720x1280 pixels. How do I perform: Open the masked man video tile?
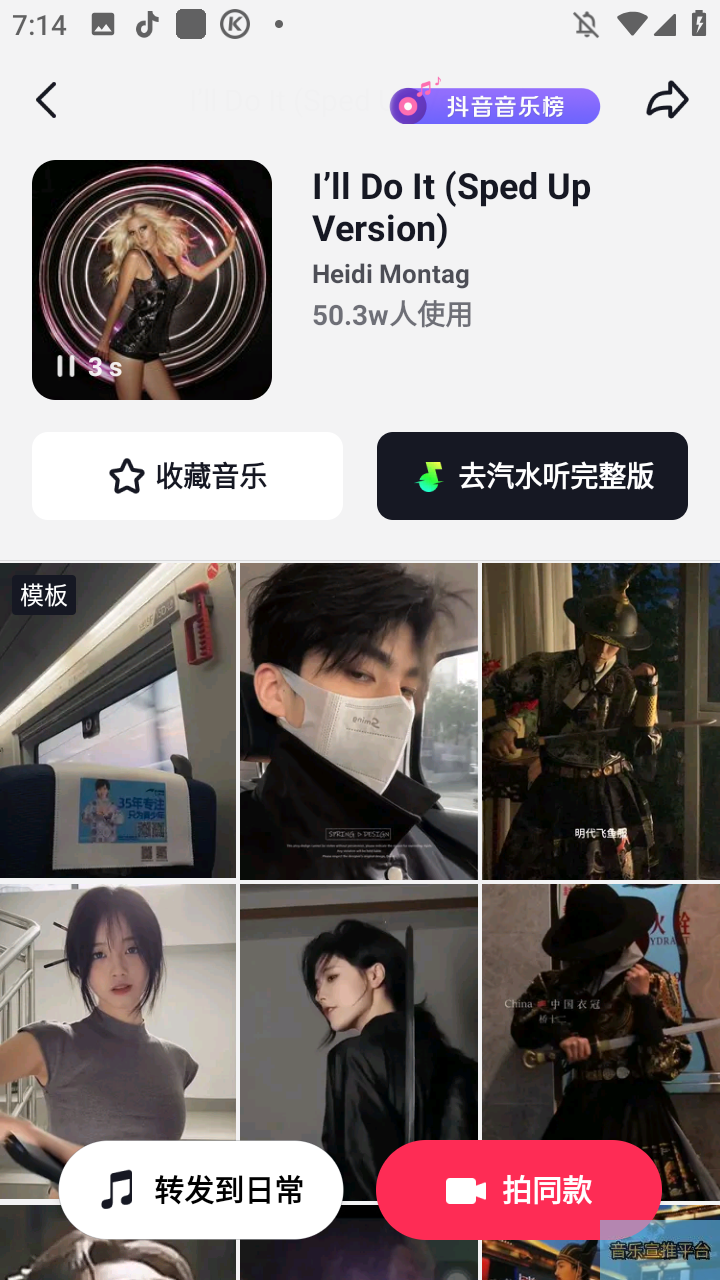tap(358, 720)
